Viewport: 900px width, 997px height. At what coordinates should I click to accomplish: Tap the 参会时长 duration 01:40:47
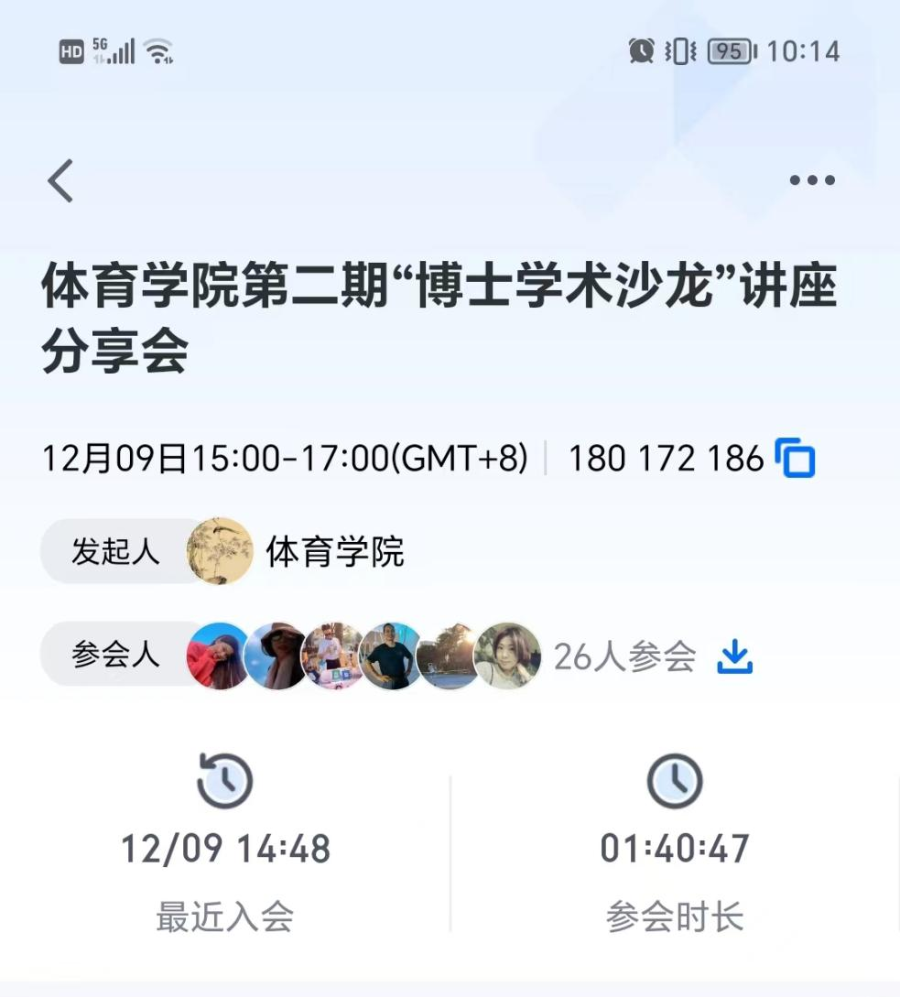pyautogui.click(x=676, y=847)
